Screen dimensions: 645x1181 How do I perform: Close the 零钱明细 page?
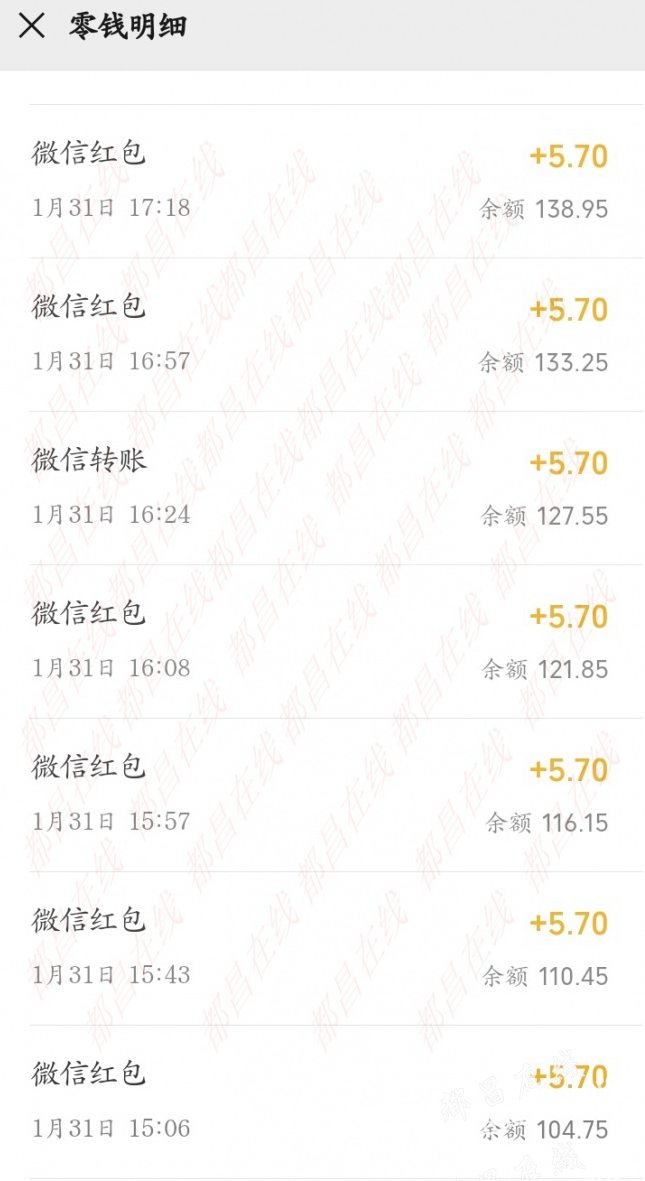[x=32, y=26]
